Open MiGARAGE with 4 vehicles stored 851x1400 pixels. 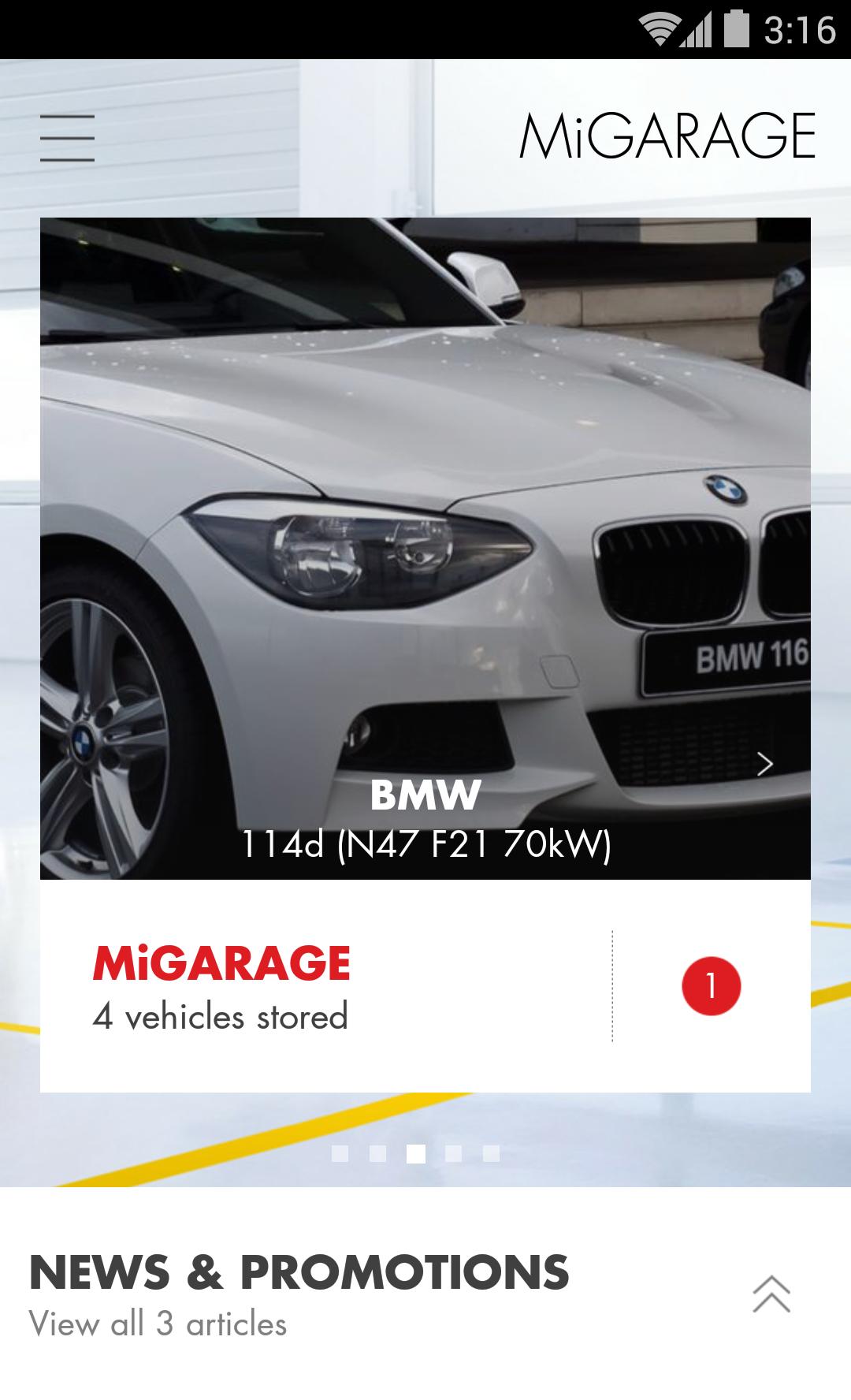pyautogui.click(x=221, y=987)
